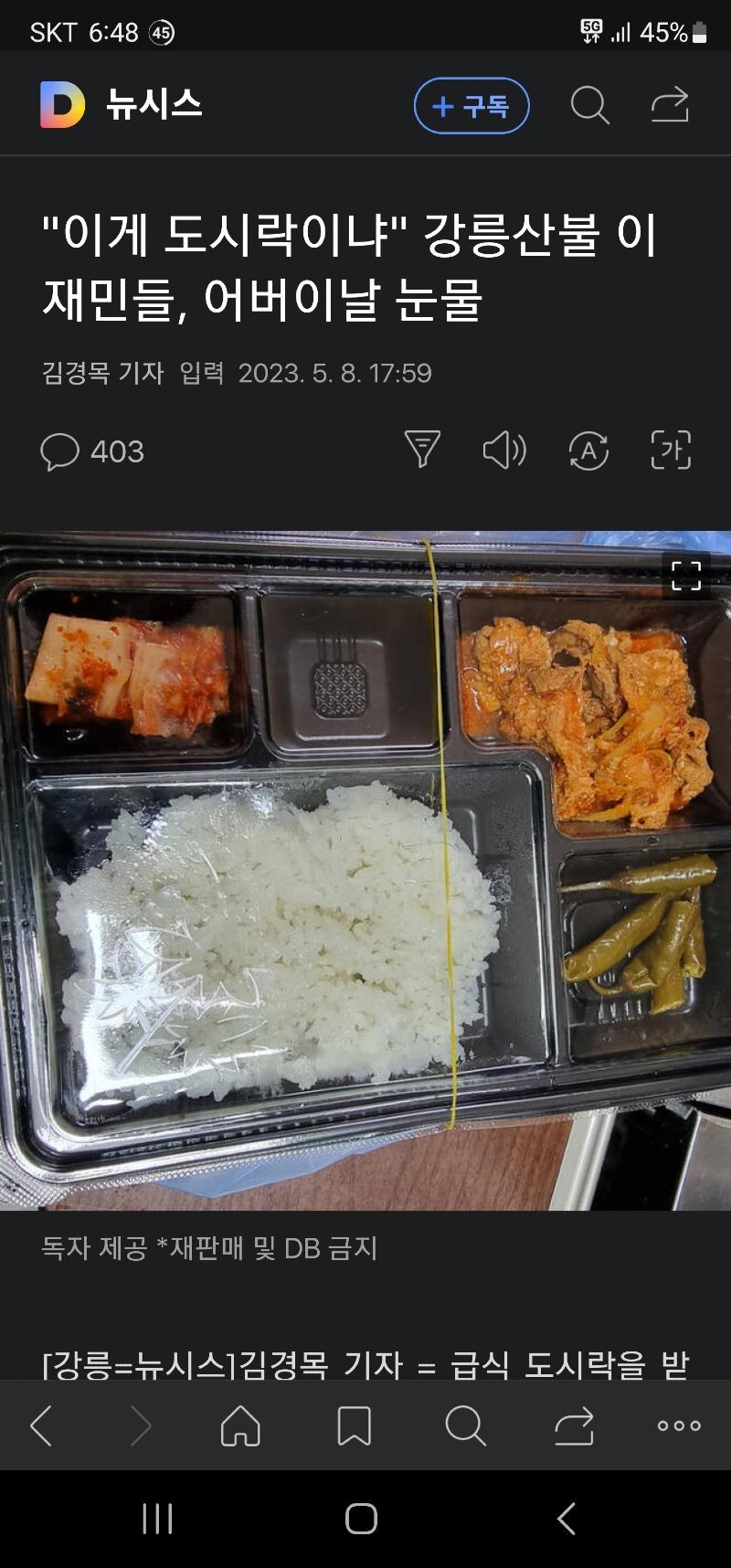Go to Daum home
Image resolution: width=731 pixels, height=1568 pixels.
tap(240, 1425)
